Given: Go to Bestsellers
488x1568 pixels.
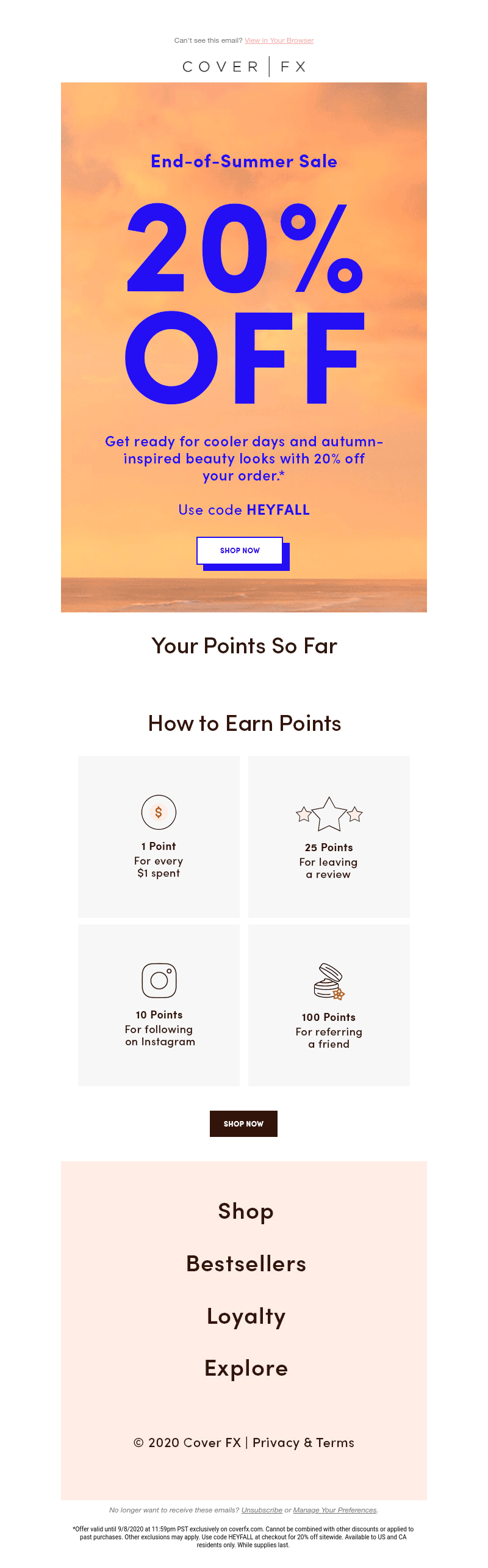Looking at the screenshot, I should point(246,1264).
